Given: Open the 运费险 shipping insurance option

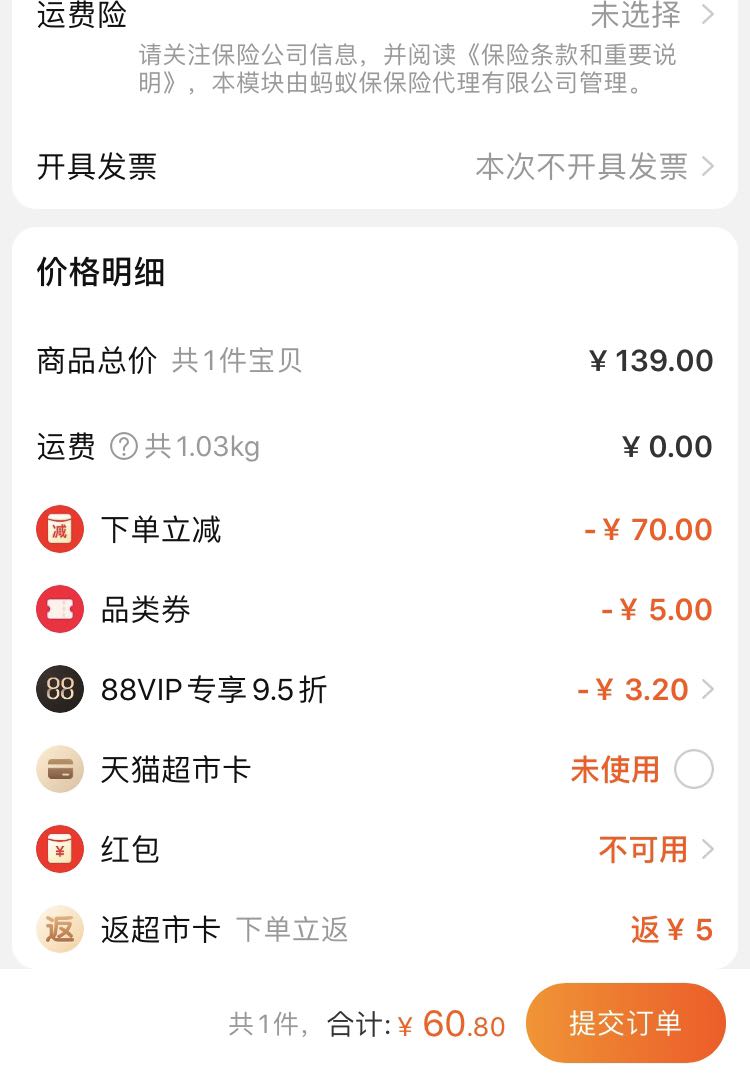Looking at the screenshot, I should tap(375, 15).
